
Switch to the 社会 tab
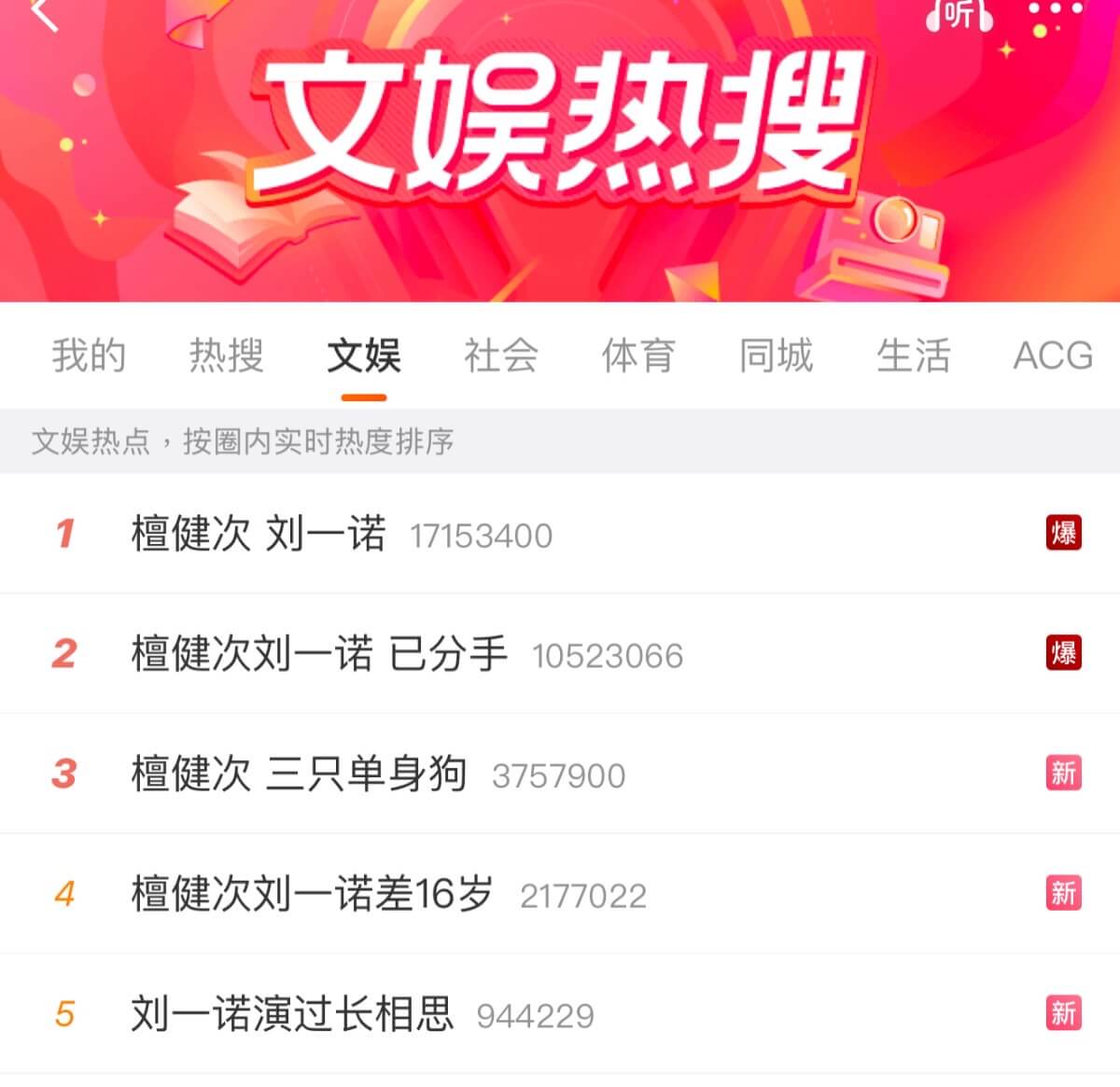click(501, 356)
